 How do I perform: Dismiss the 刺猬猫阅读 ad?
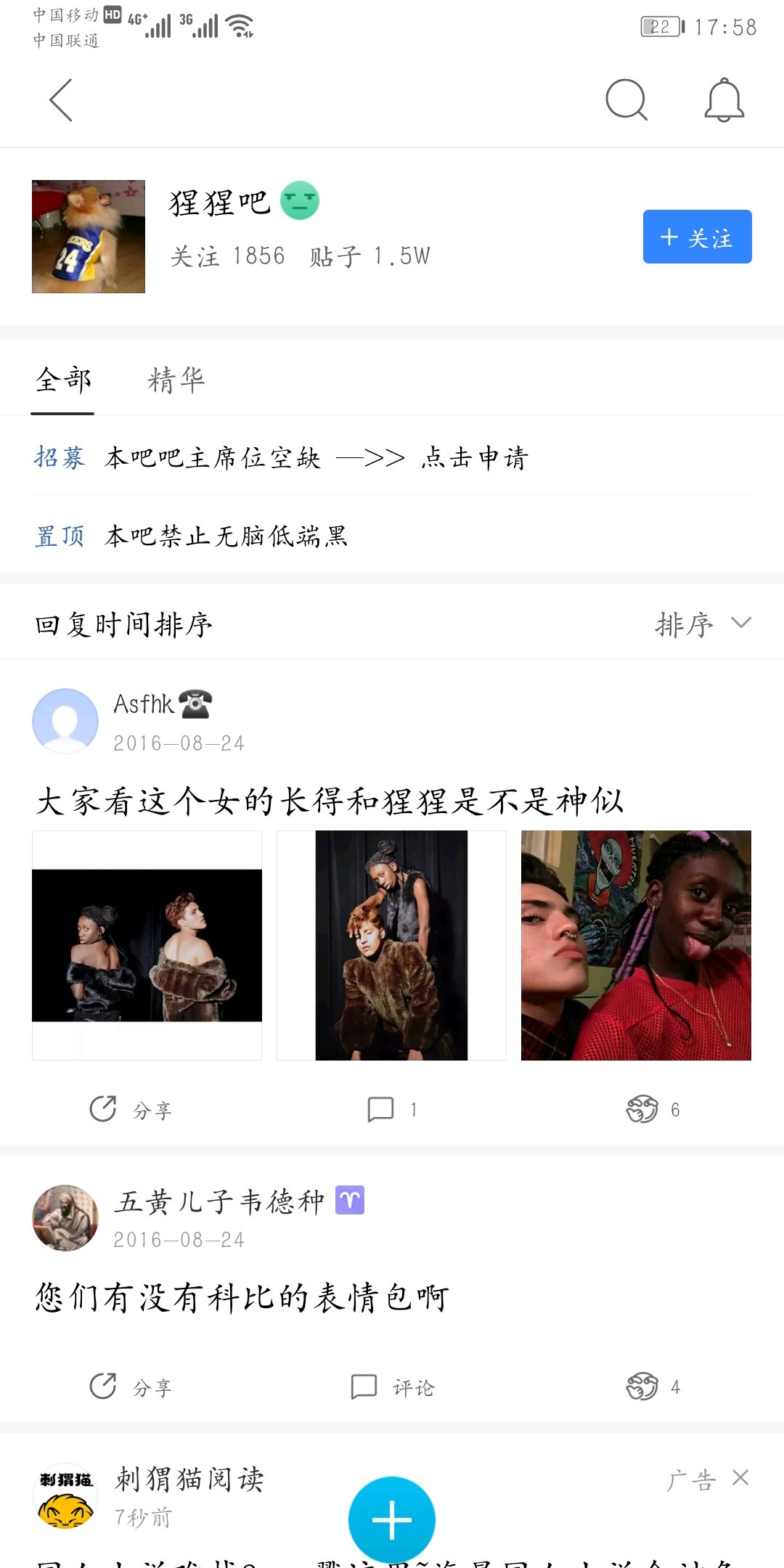tap(740, 1478)
